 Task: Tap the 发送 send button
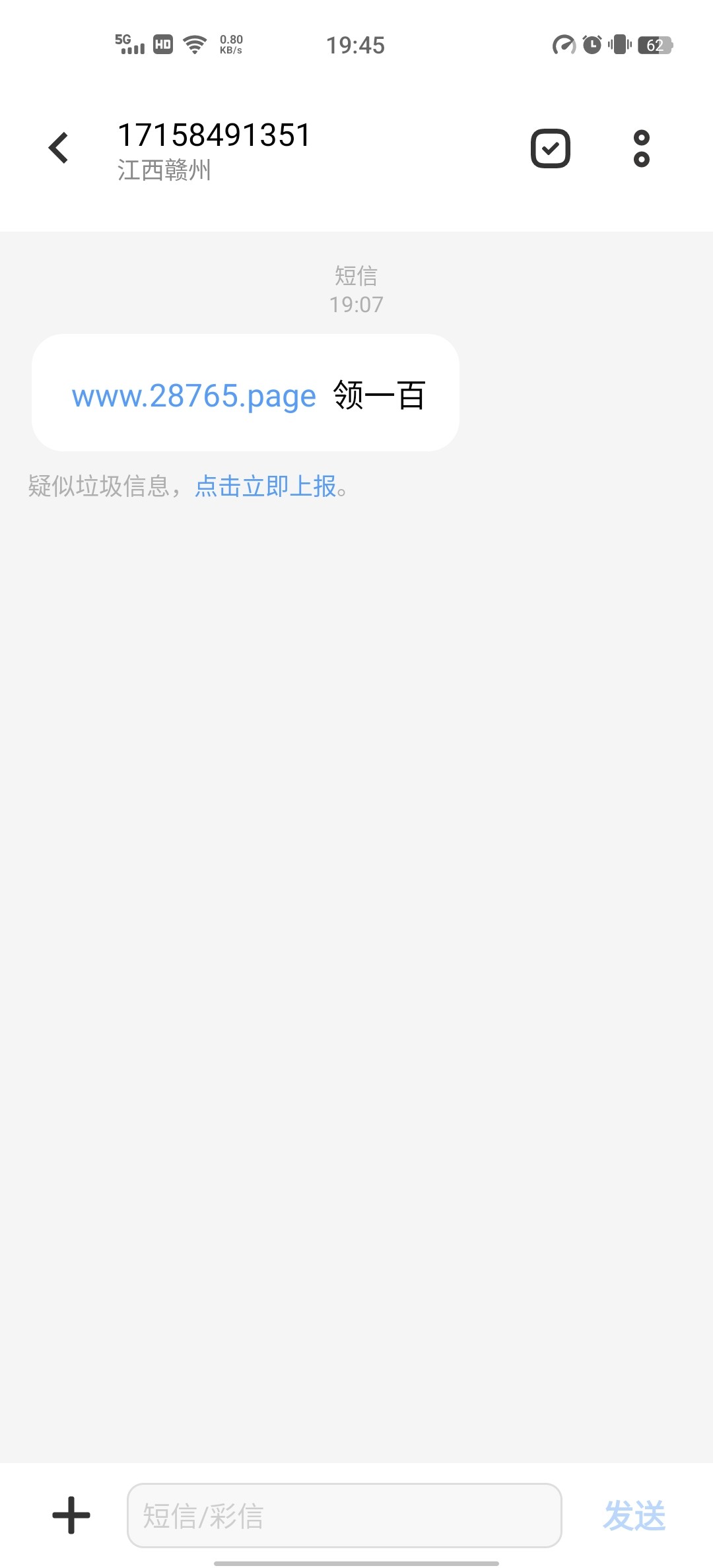(634, 1515)
